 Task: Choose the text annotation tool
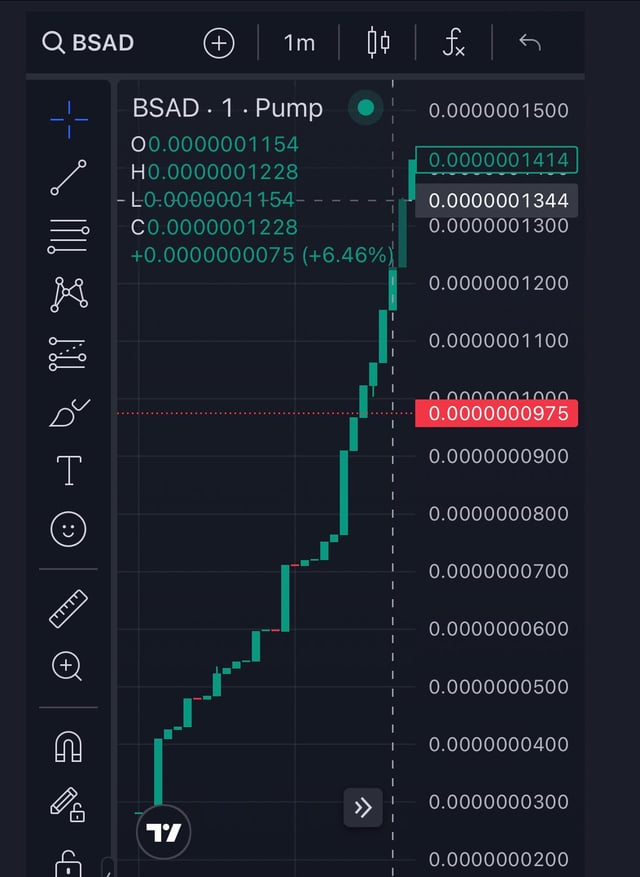68,470
